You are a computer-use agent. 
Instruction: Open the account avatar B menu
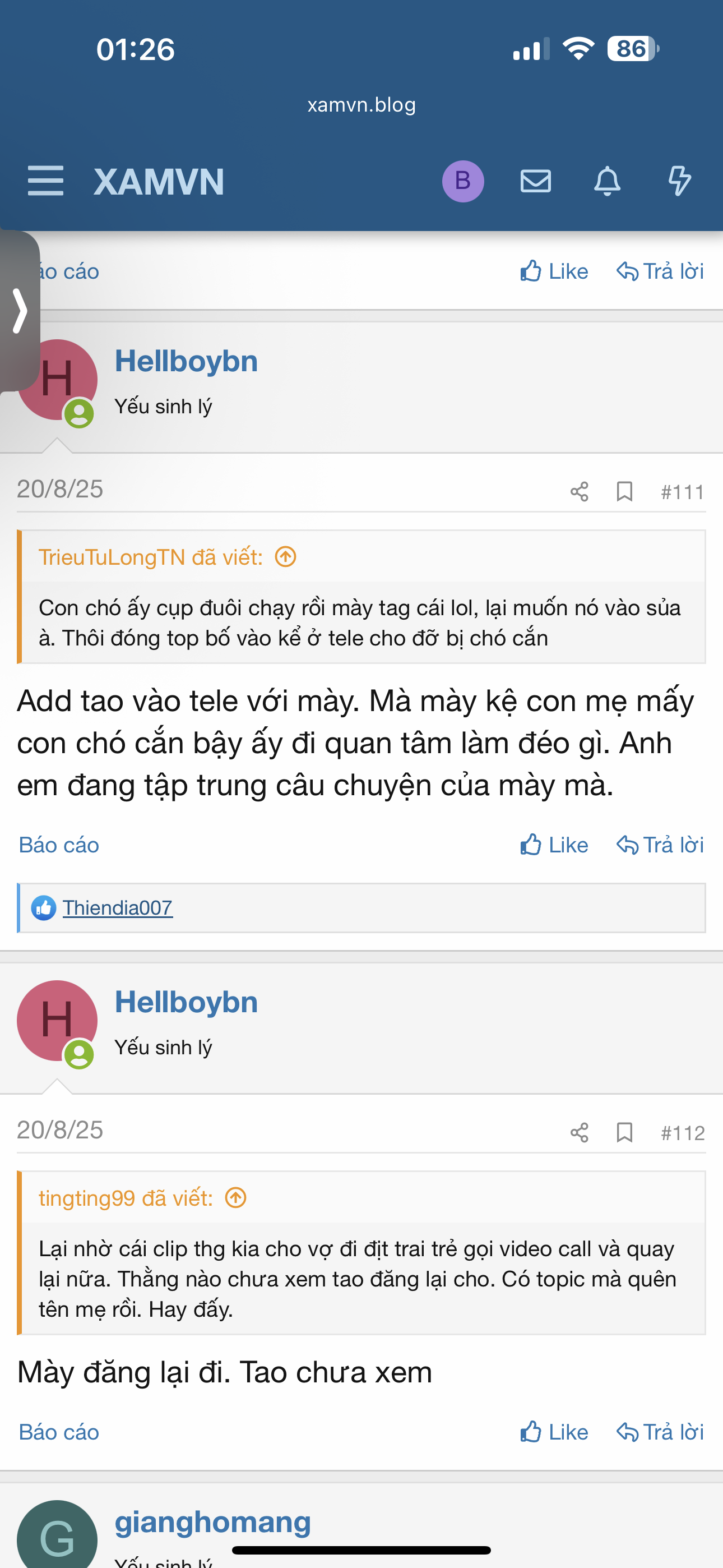click(x=462, y=181)
